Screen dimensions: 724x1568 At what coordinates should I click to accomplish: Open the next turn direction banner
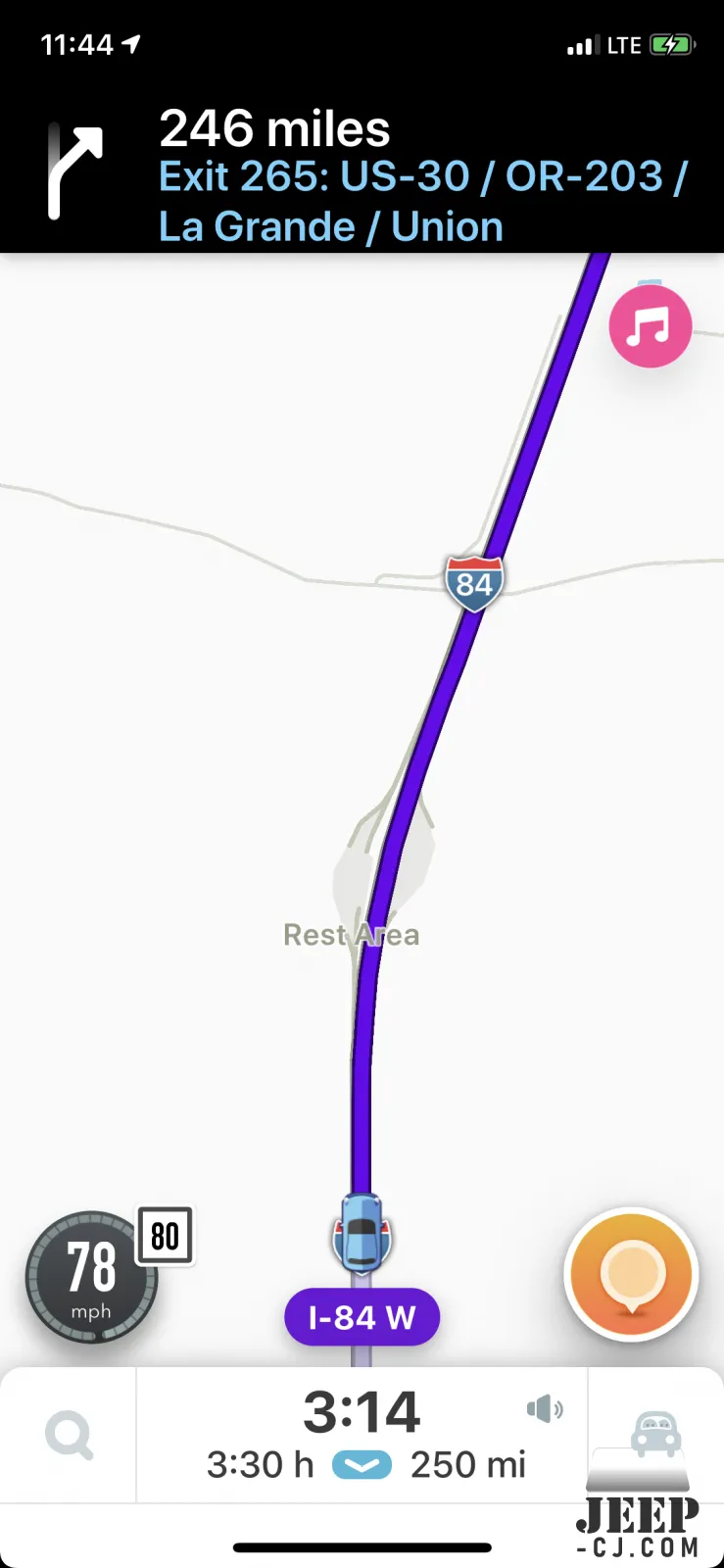pyautogui.click(x=362, y=178)
